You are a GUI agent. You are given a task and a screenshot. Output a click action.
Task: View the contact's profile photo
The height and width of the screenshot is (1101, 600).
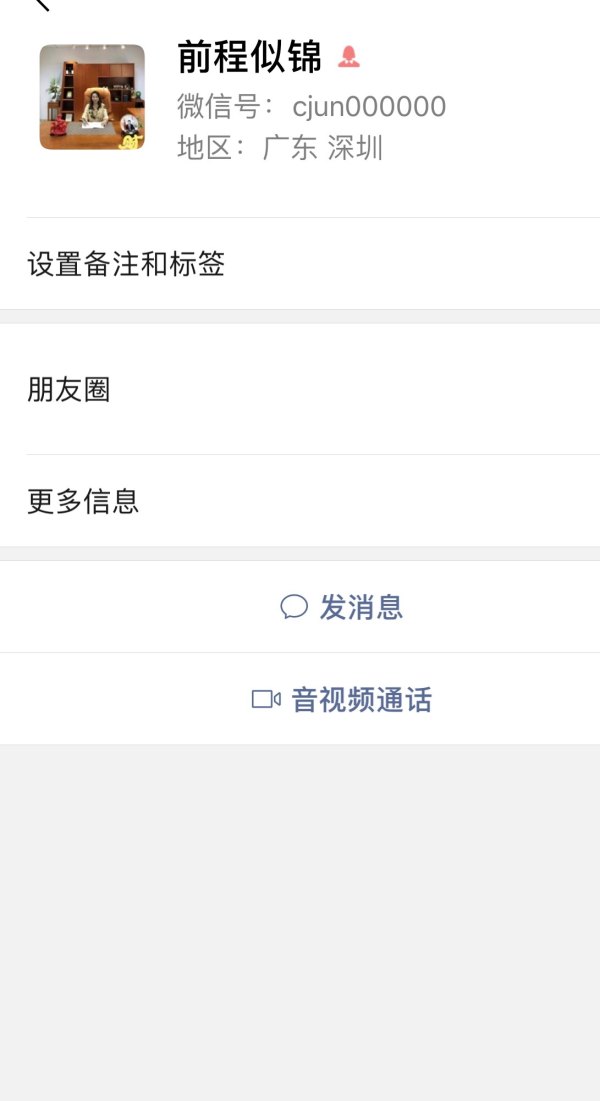tap(92, 97)
